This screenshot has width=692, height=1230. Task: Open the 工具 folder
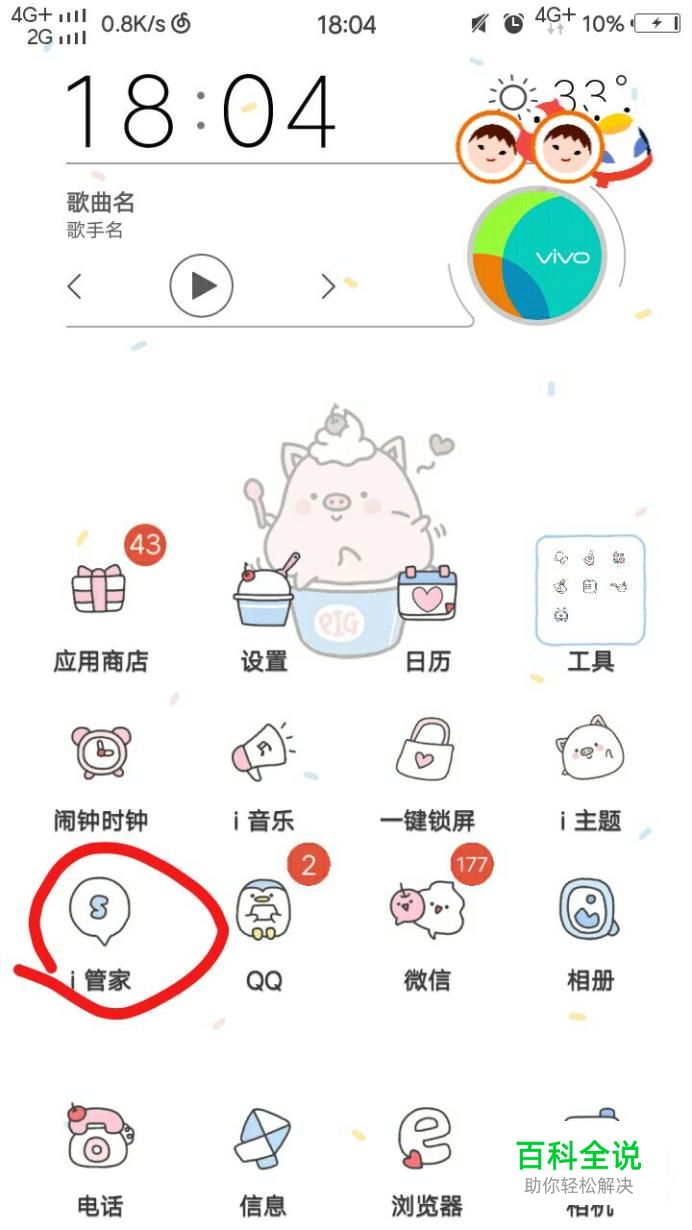pos(590,590)
